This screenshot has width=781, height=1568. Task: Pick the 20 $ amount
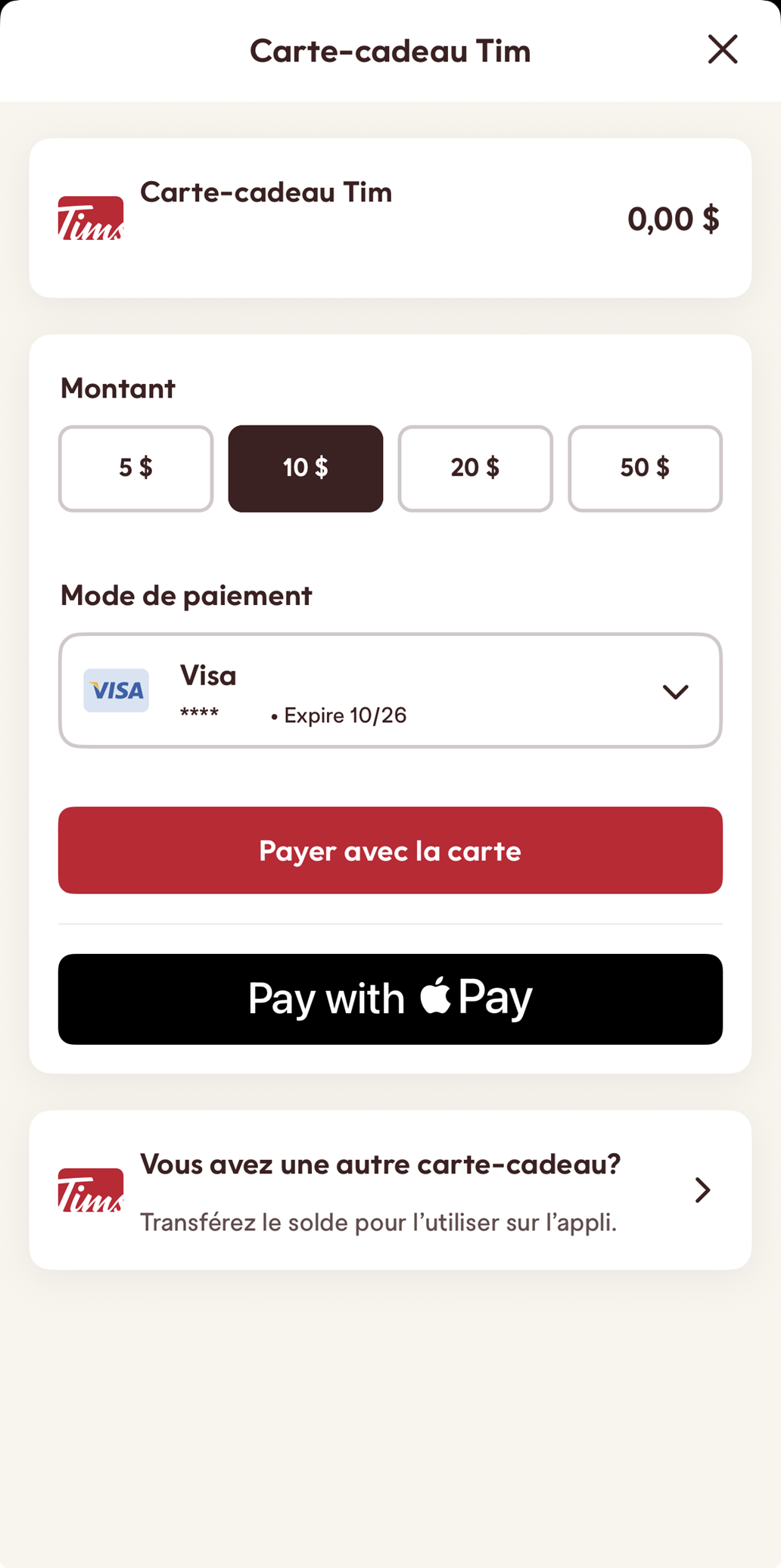tap(475, 468)
